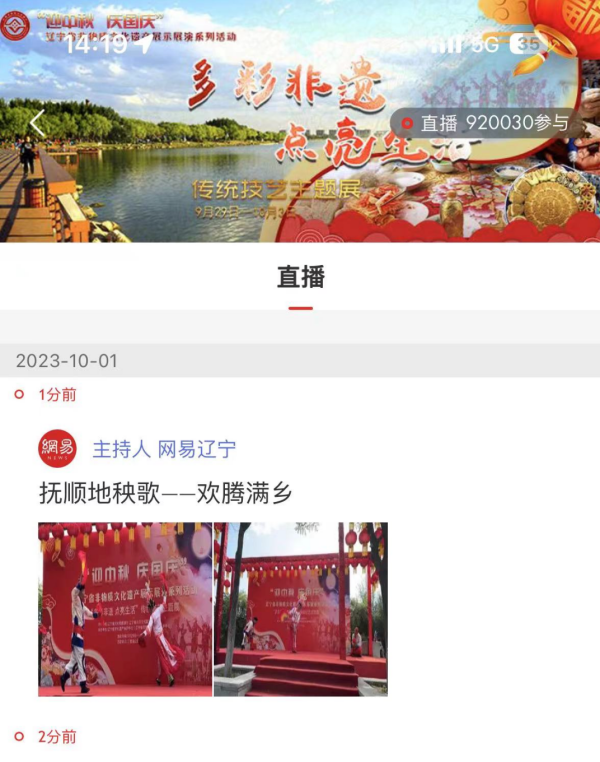
Task: View the dancers-on-stage photo close-up
Action: 125,608
